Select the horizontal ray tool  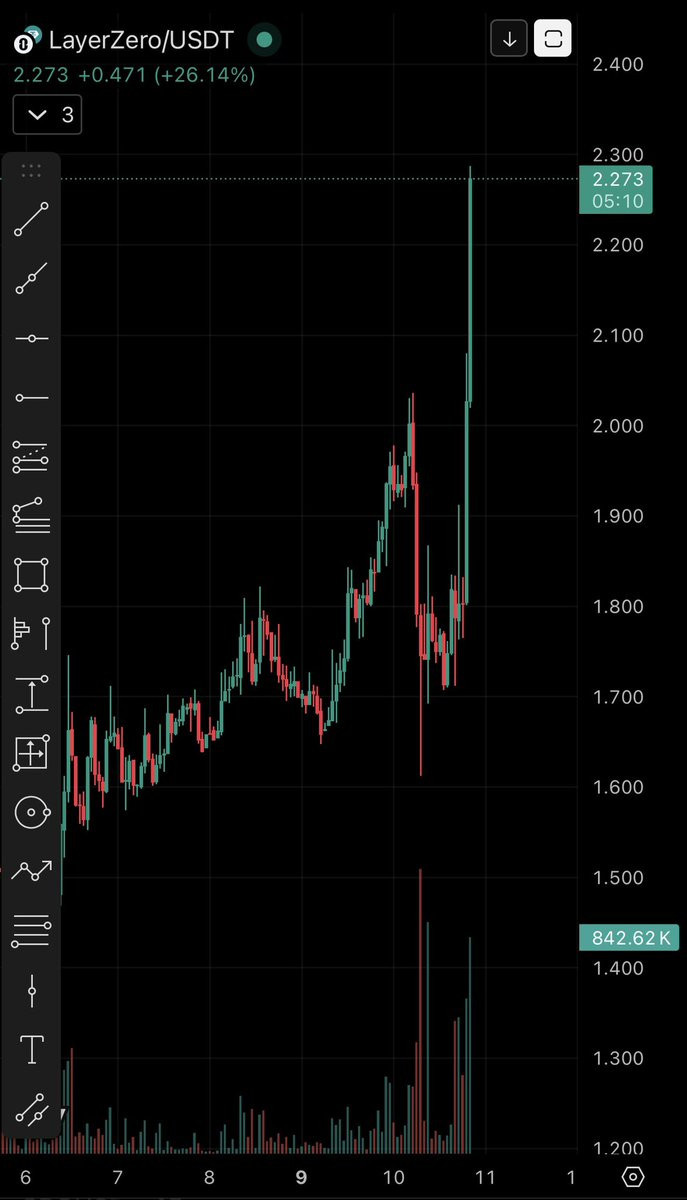[31, 398]
